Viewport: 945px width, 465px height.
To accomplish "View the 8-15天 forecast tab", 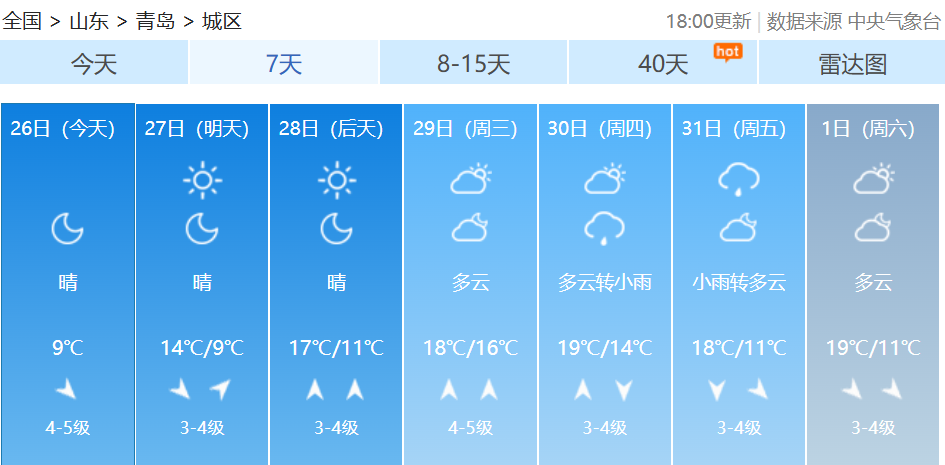I will coord(474,64).
